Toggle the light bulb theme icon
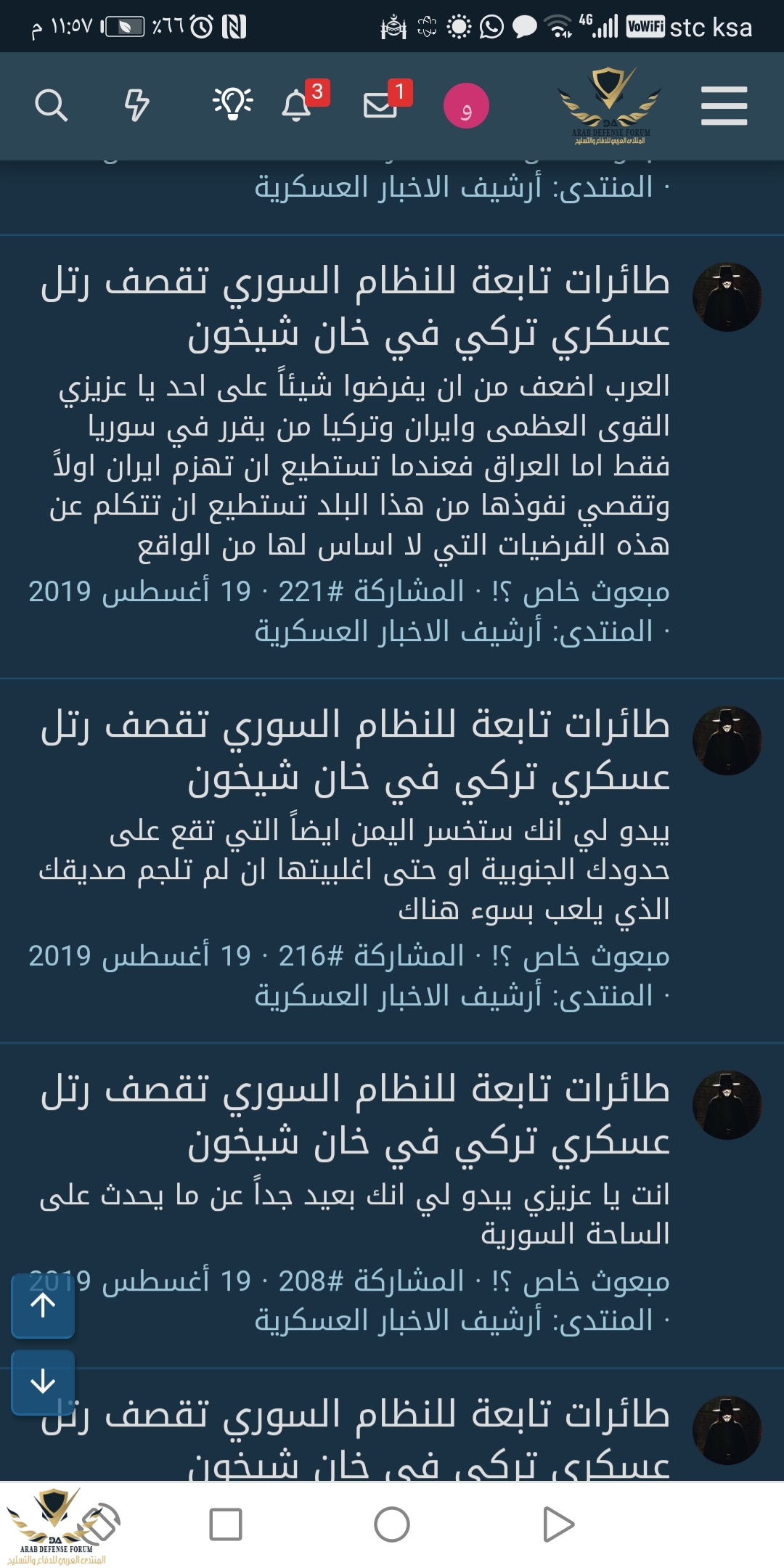 232,105
